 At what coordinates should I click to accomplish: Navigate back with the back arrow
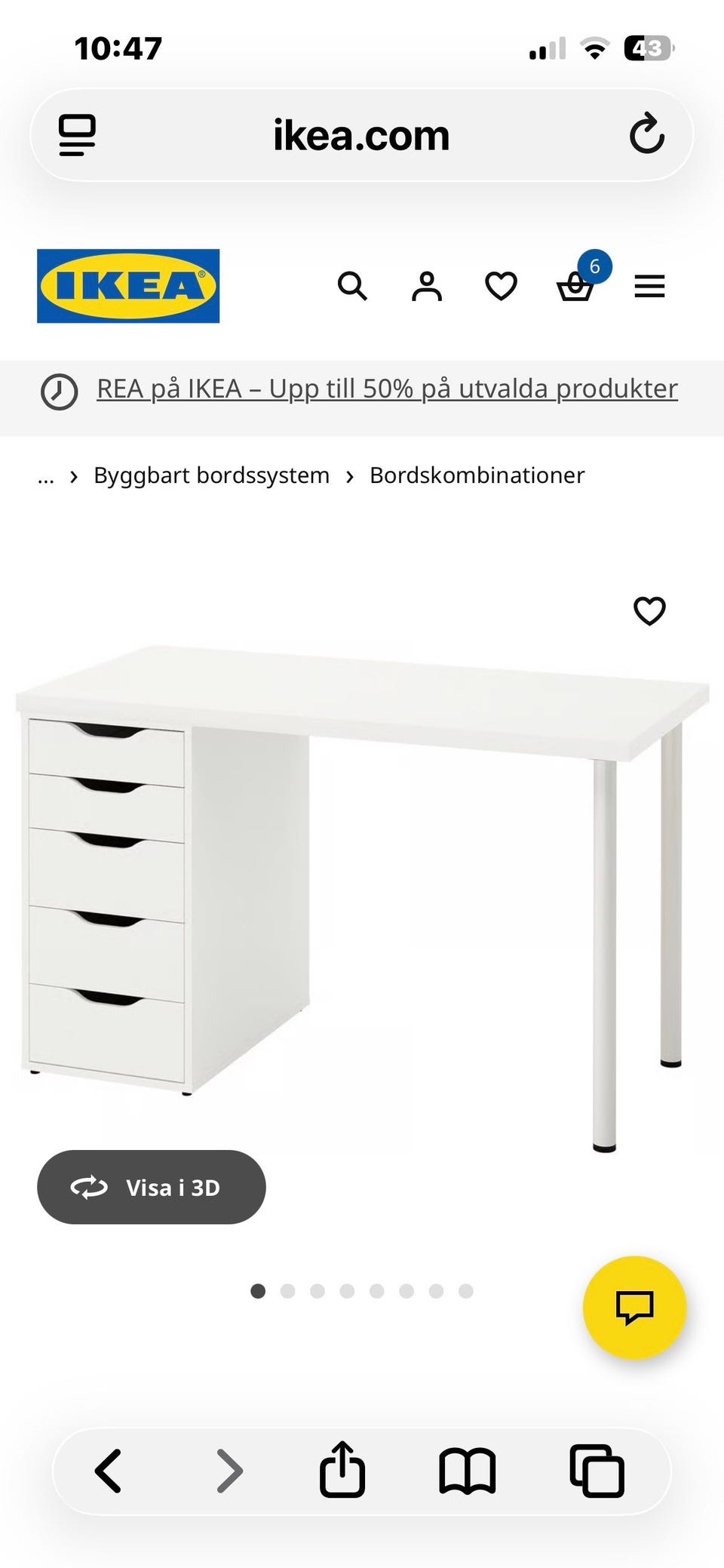(x=107, y=1468)
